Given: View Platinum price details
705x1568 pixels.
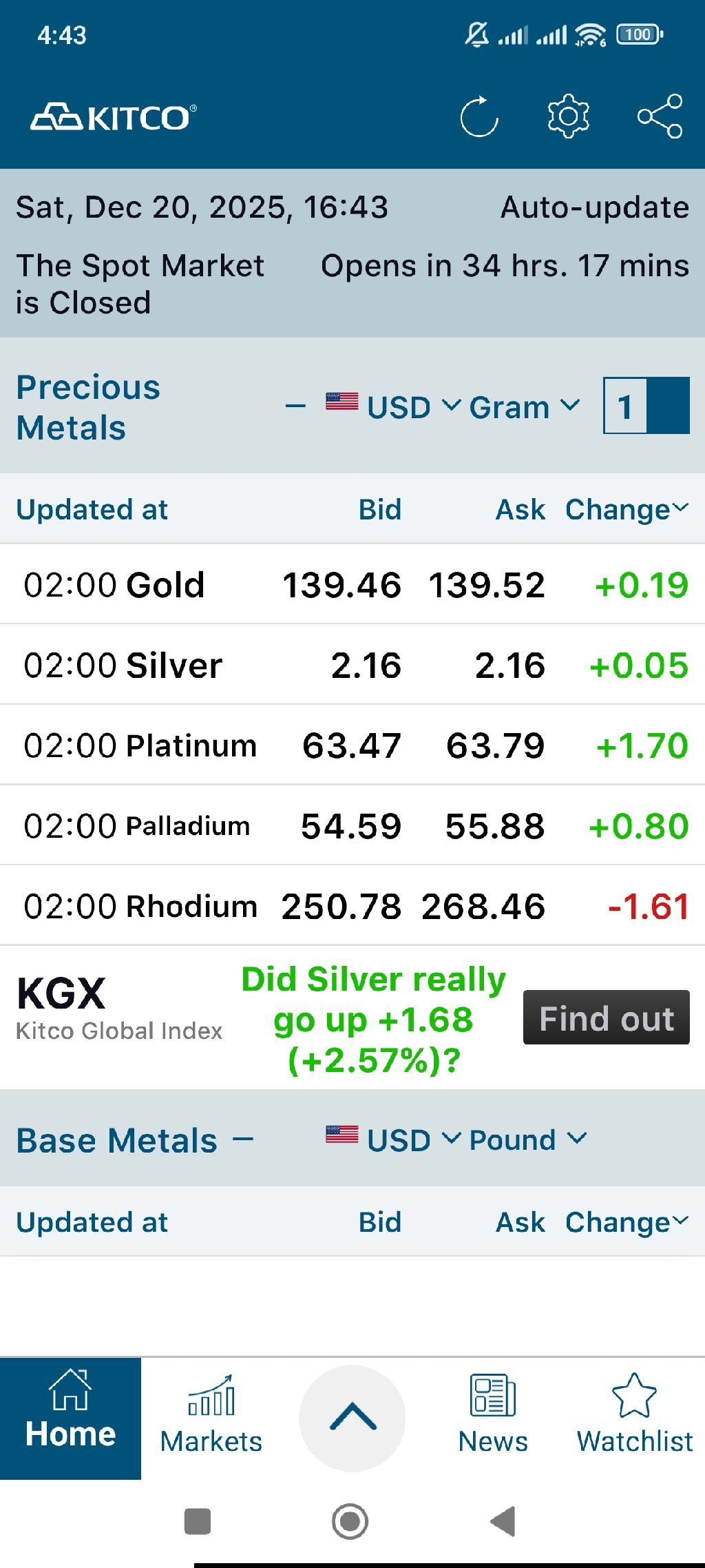Looking at the screenshot, I should (x=352, y=745).
